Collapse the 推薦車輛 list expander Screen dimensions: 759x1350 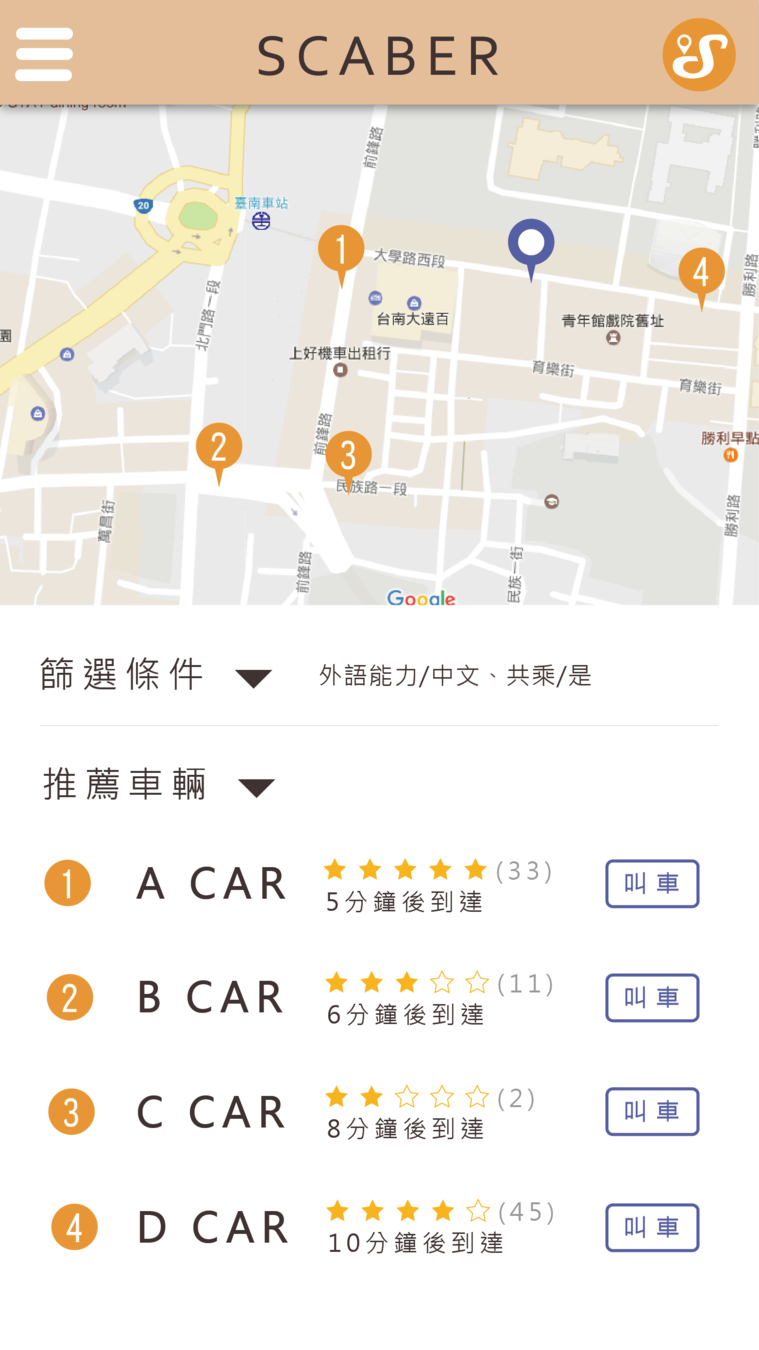(256, 787)
